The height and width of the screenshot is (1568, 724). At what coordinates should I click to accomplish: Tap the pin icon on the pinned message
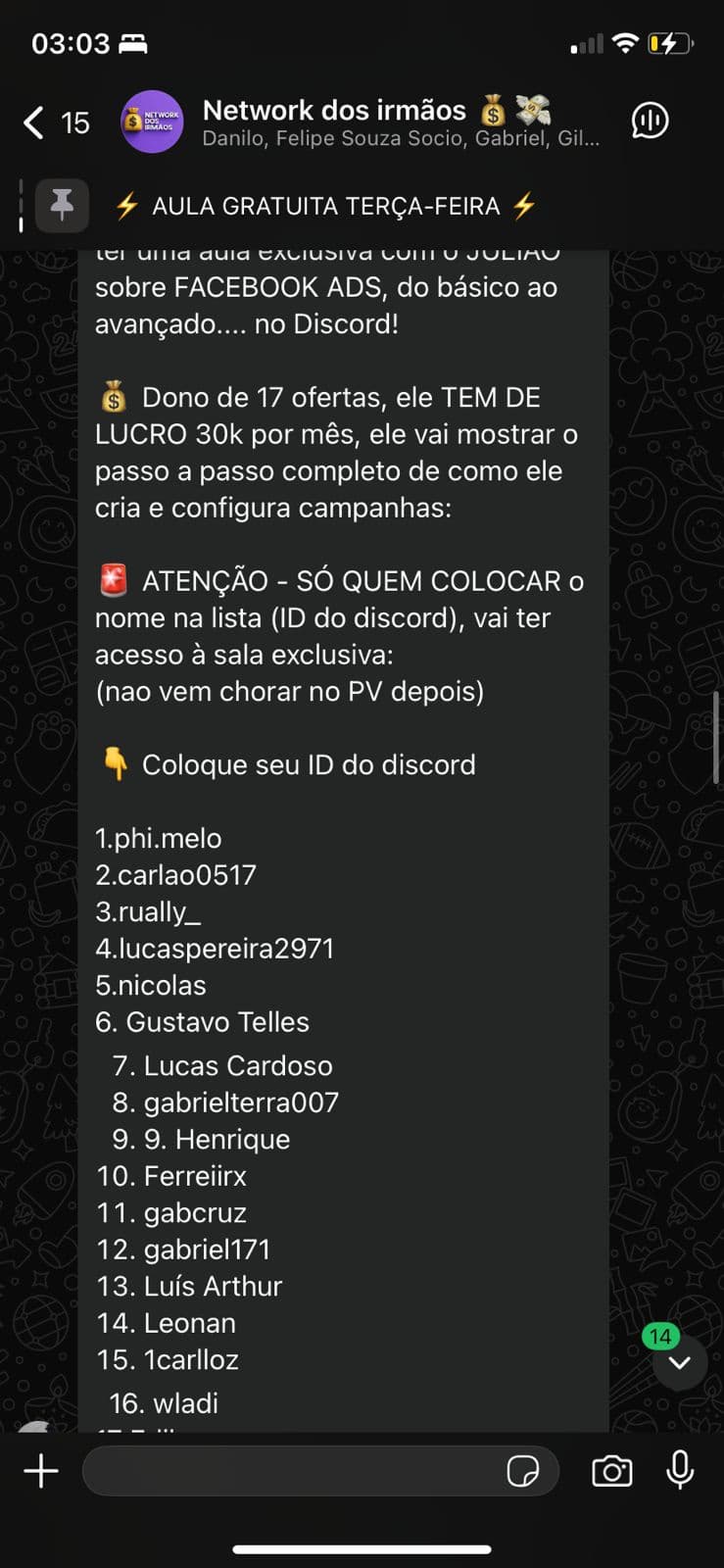[62, 205]
